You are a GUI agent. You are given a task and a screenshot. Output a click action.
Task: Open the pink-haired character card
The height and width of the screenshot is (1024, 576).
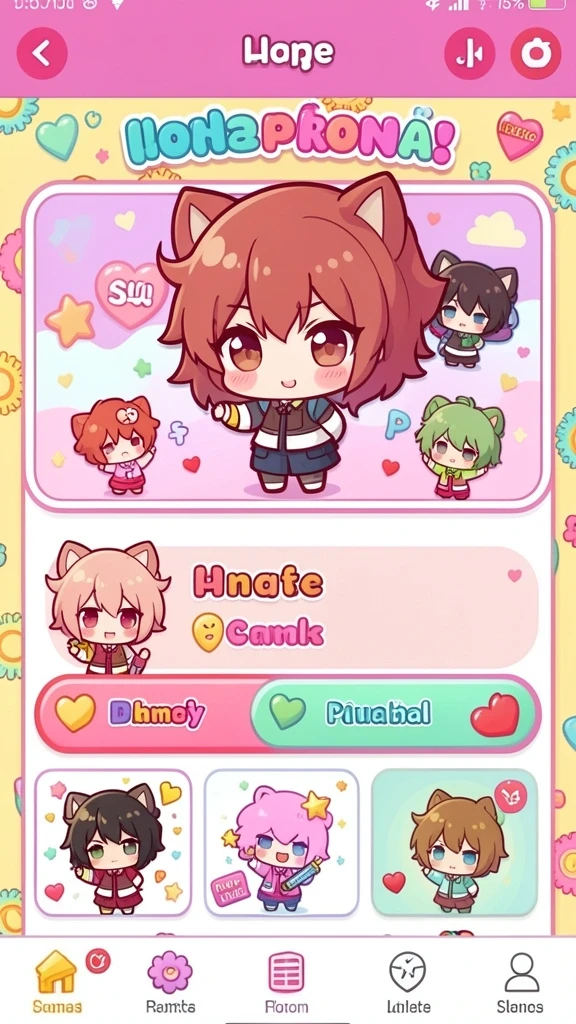(281, 843)
